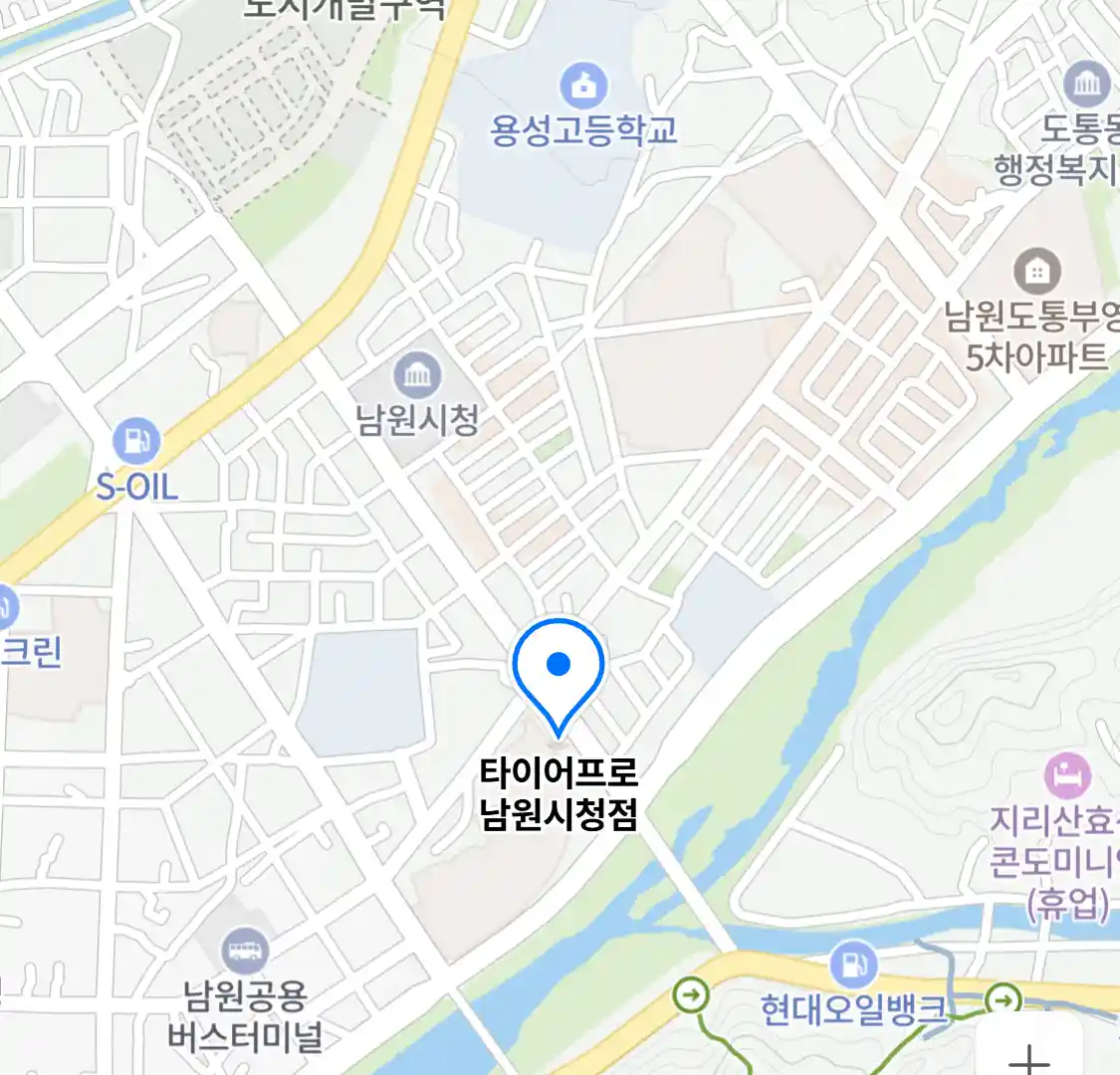Open the 현대오일뱅크 gas station marker
This screenshot has width=1120, height=1075.
click(853, 965)
